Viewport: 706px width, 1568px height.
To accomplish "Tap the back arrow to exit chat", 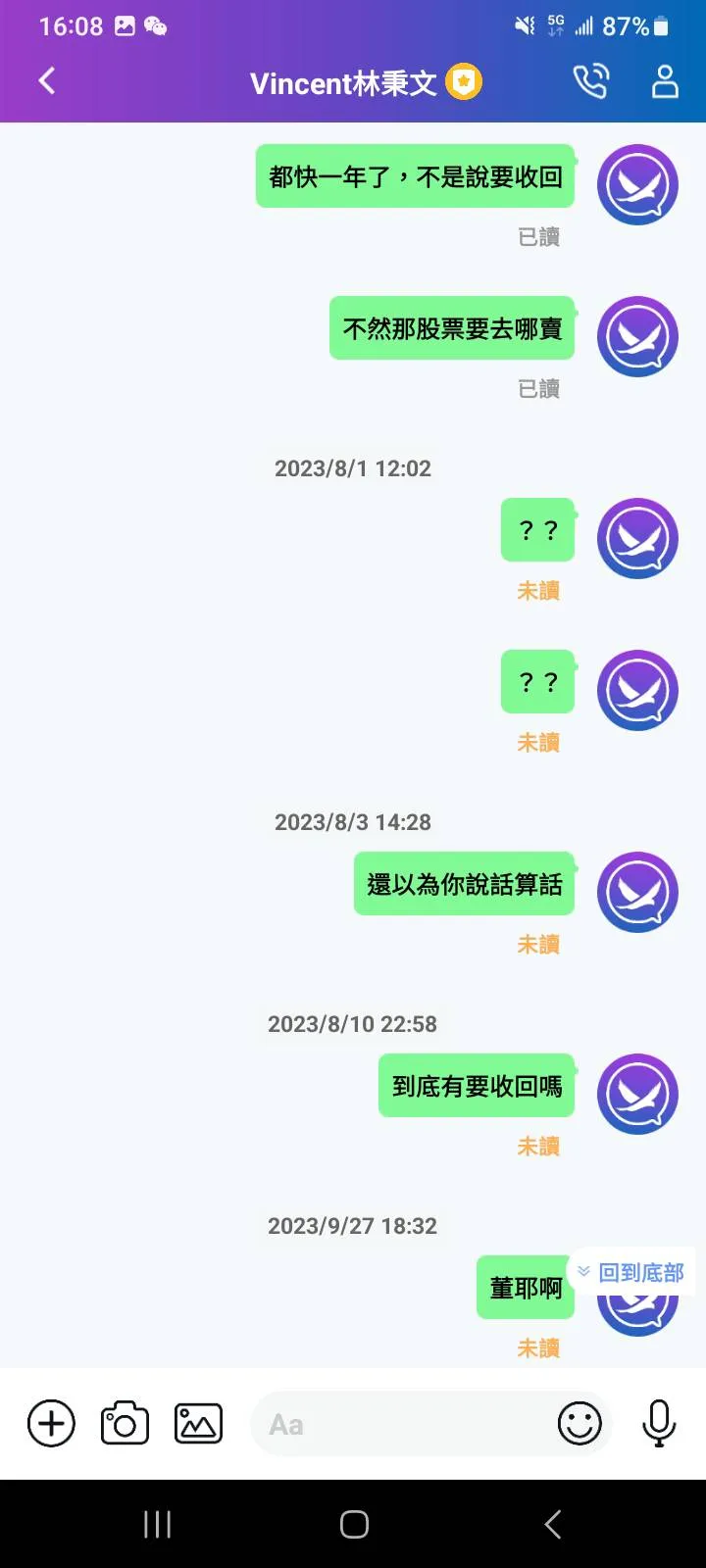I will [46, 82].
